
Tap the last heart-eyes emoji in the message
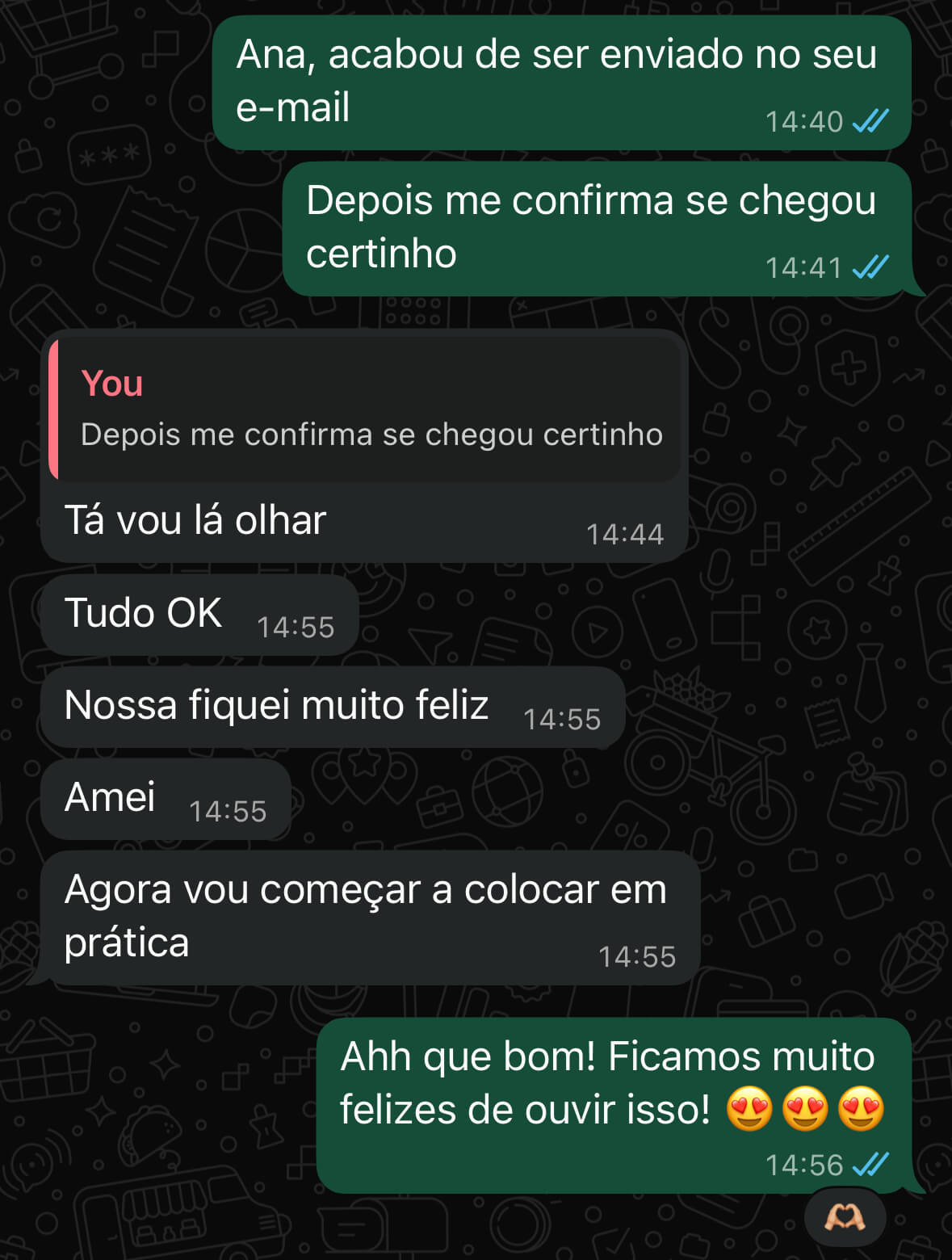point(860,1111)
